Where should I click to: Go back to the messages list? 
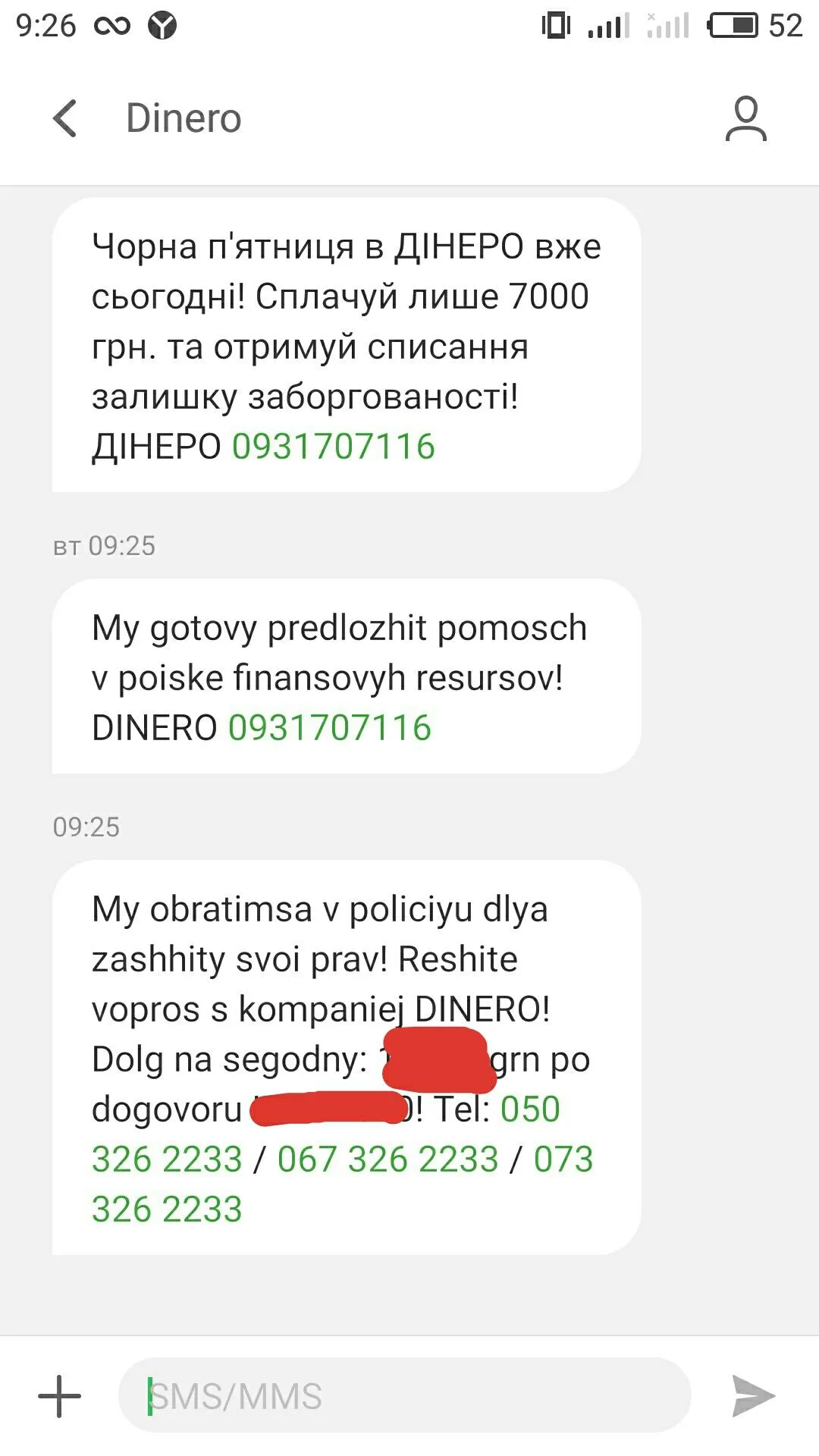pyautogui.click(x=66, y=119)
